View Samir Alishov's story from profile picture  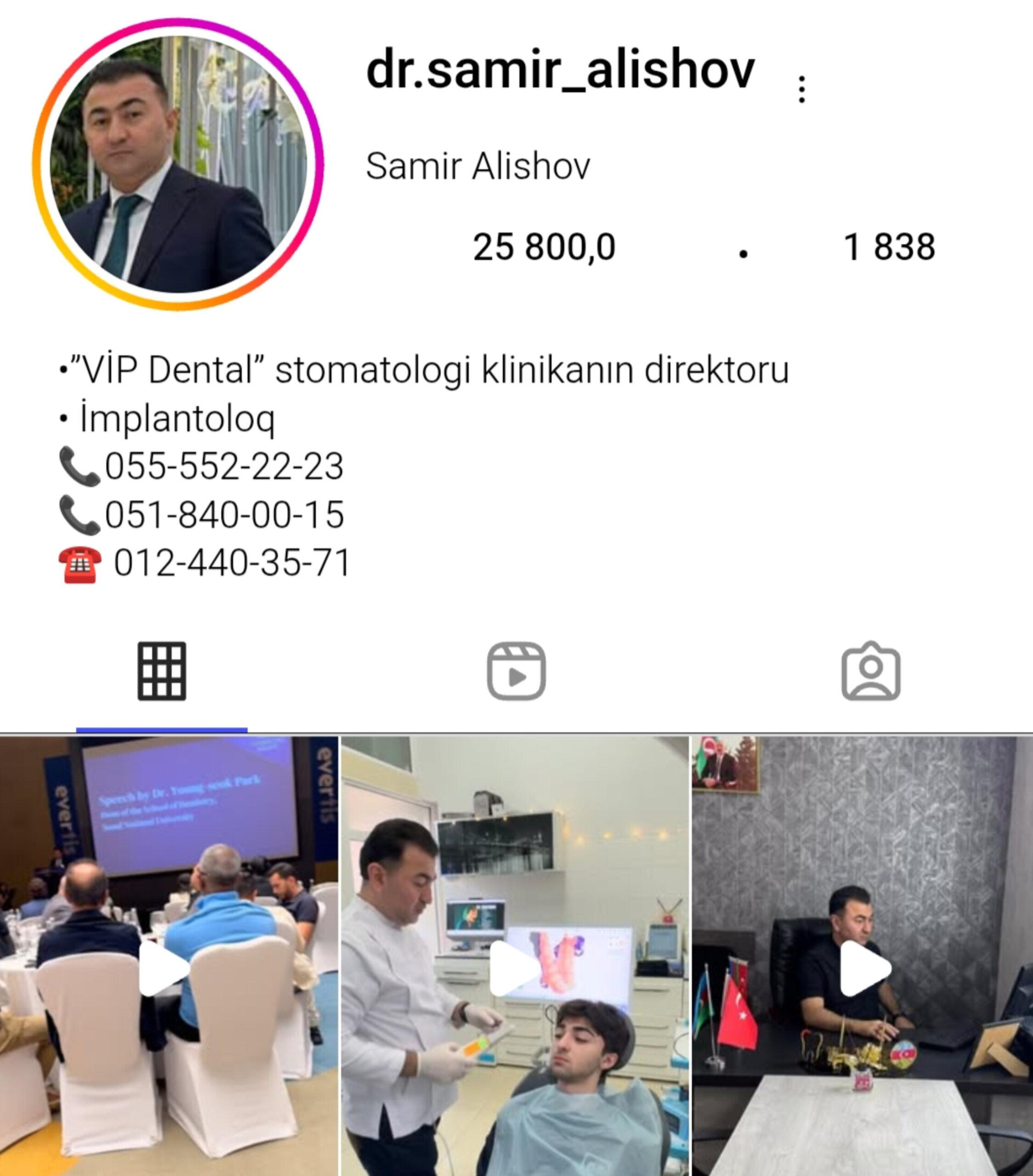pos(178,164)
